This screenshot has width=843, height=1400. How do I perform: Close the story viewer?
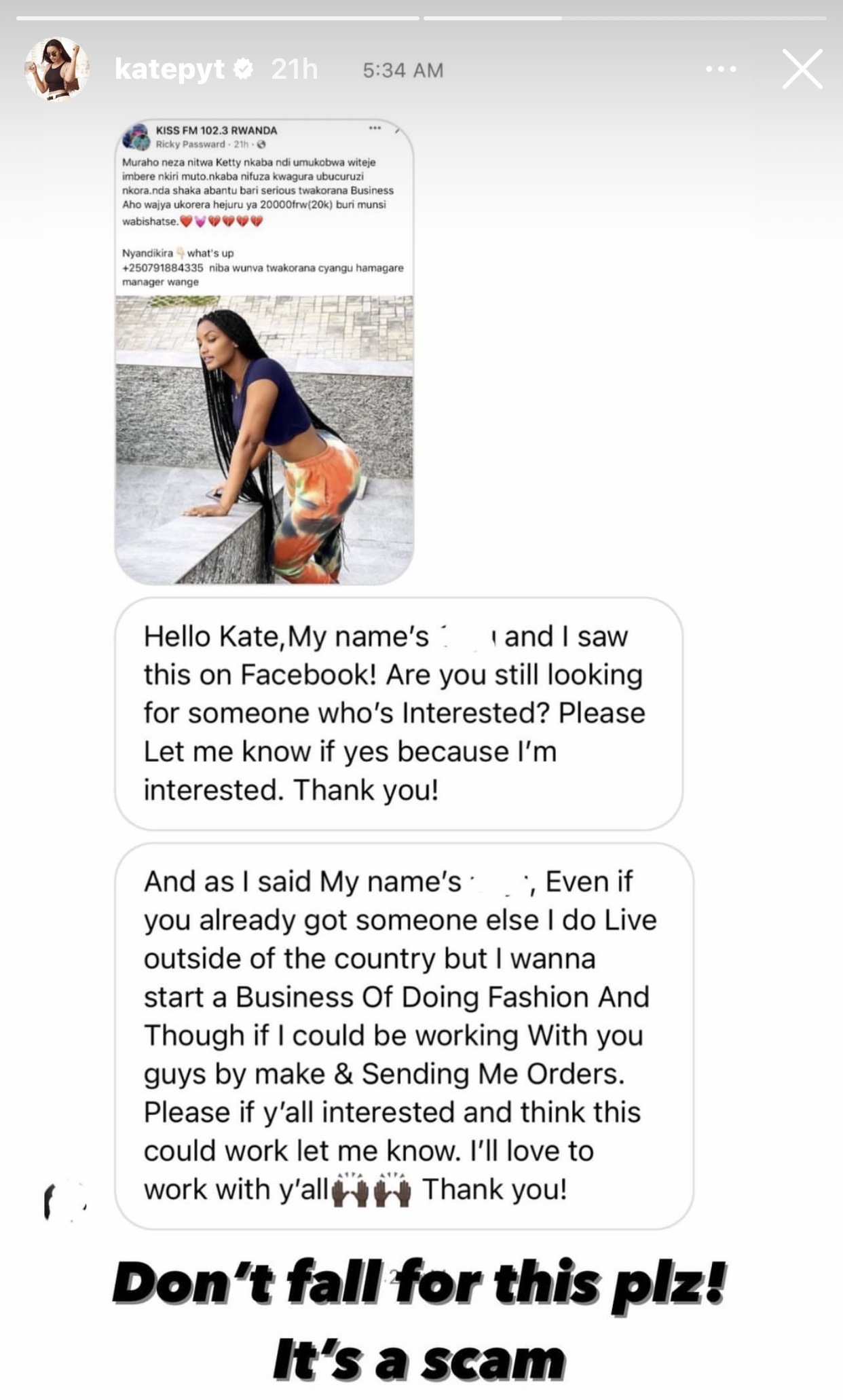tap(802, 69)
